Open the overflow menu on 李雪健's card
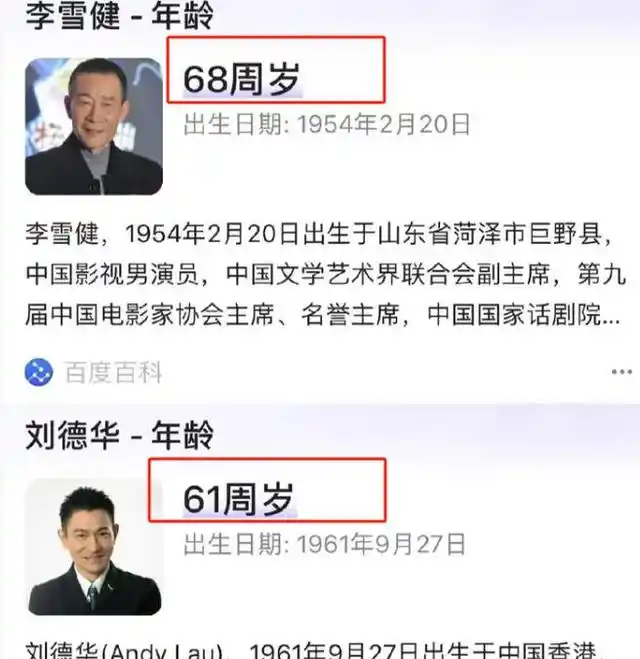This screenshot has height=659, width=640. (x=621, y=372)
